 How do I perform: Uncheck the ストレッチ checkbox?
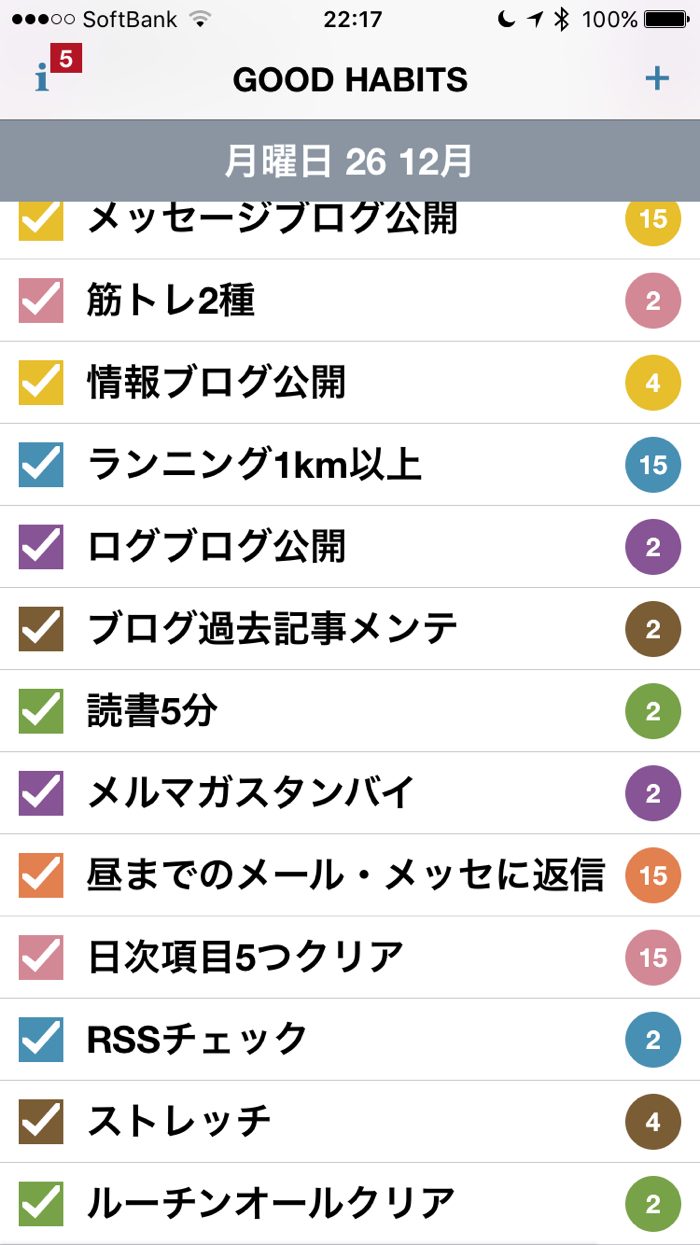41,1121
